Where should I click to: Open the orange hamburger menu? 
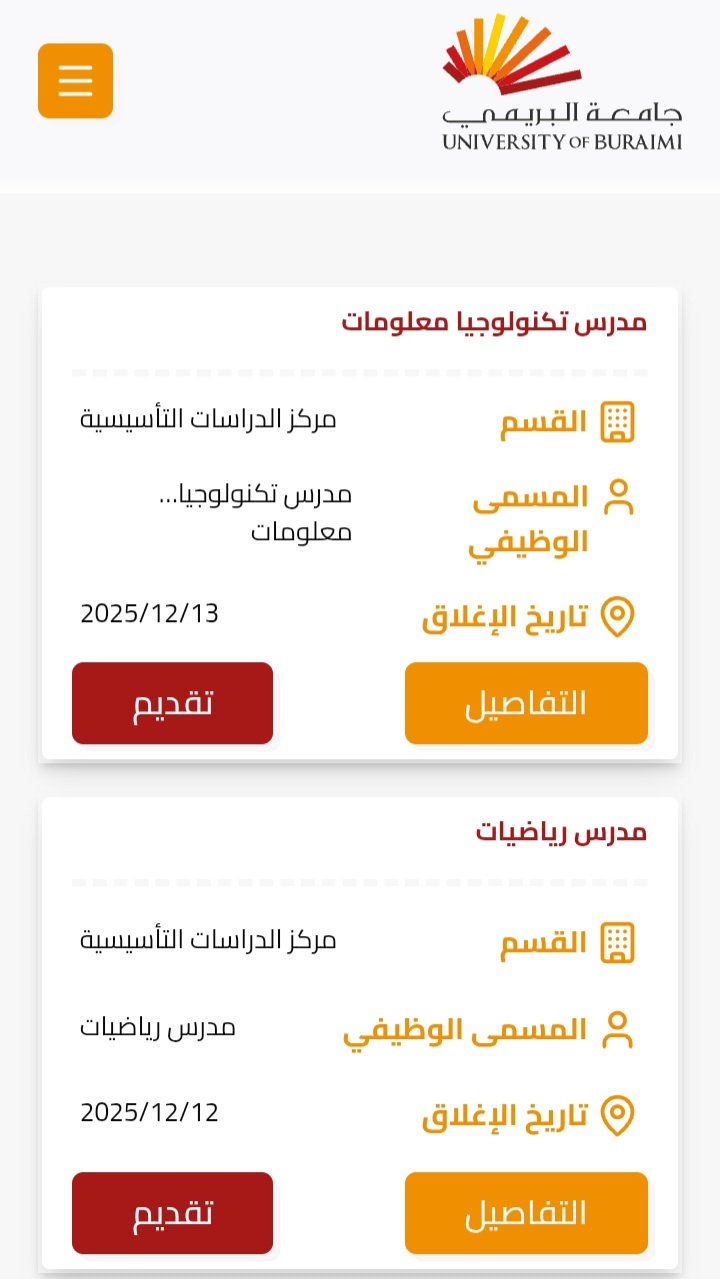click(x=75, y=81)
